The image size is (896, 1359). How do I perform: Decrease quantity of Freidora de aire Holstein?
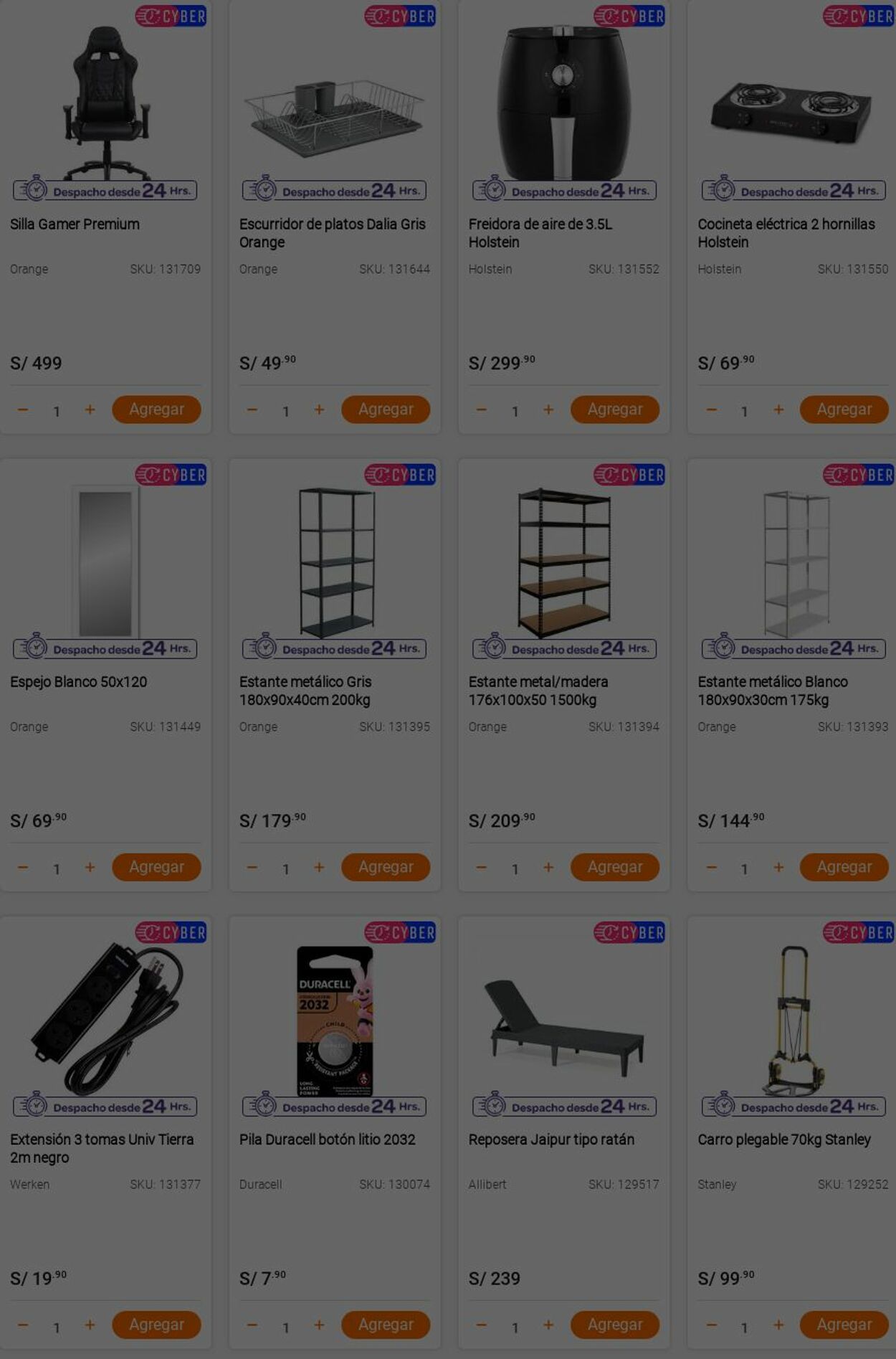(x=482, y=409)
